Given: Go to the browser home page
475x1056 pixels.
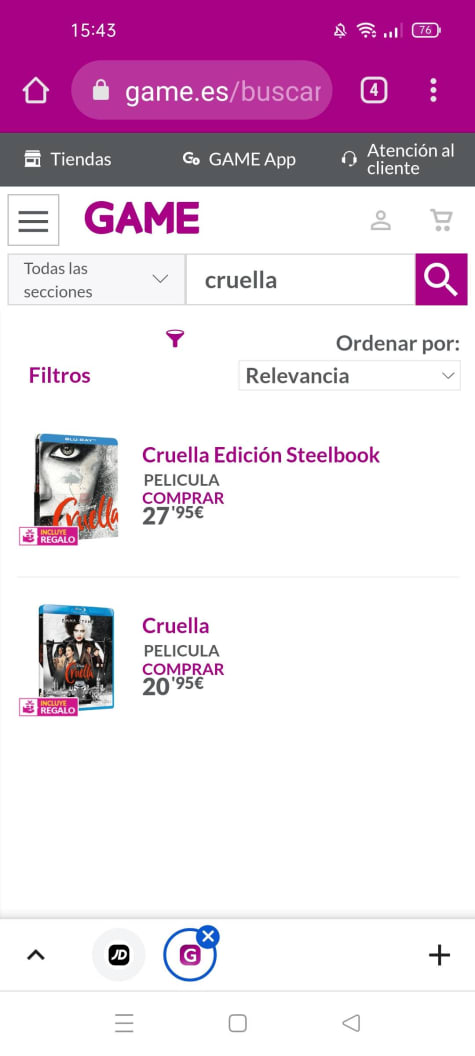Looking at the screenshot, I should pyautogui.click(x=36, y=91).
